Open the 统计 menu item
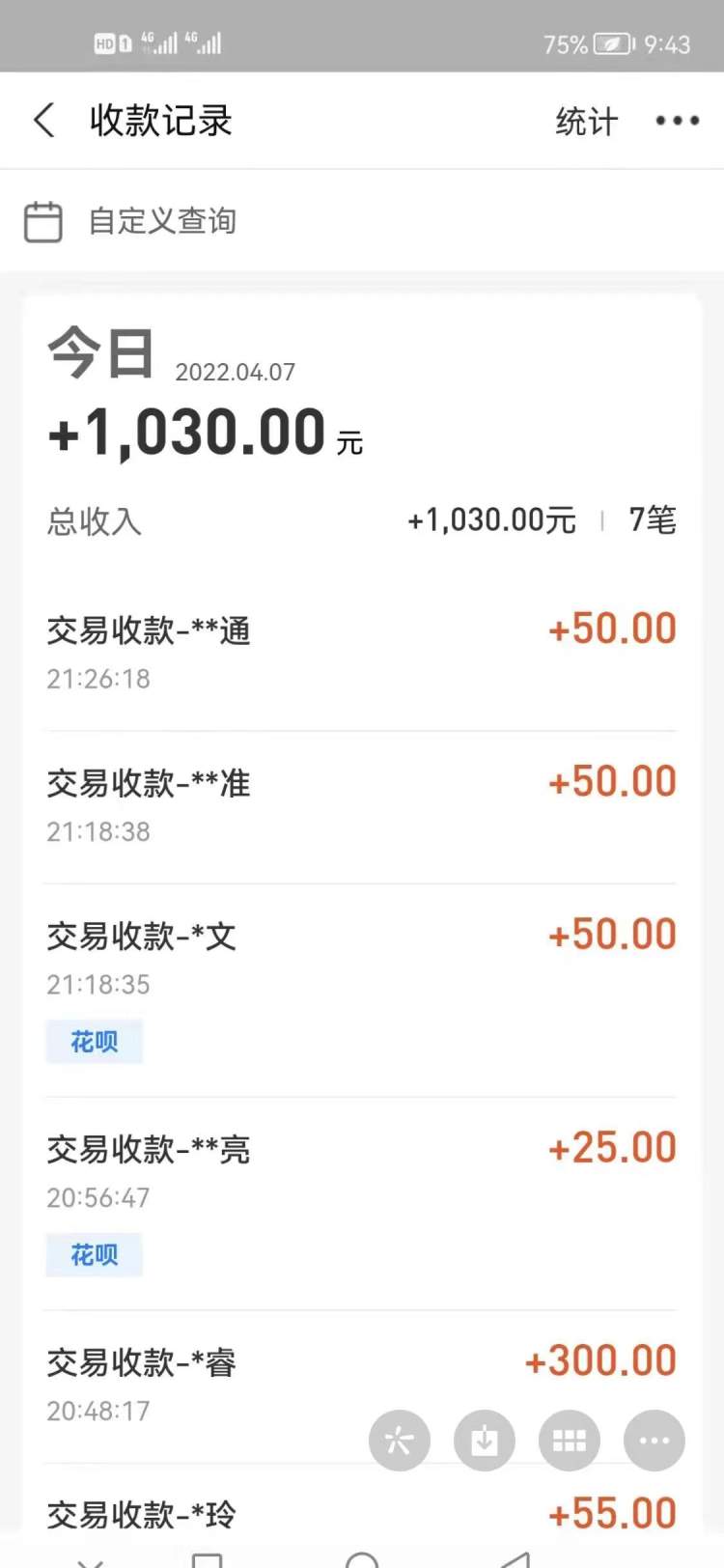 tap(586, 120)
